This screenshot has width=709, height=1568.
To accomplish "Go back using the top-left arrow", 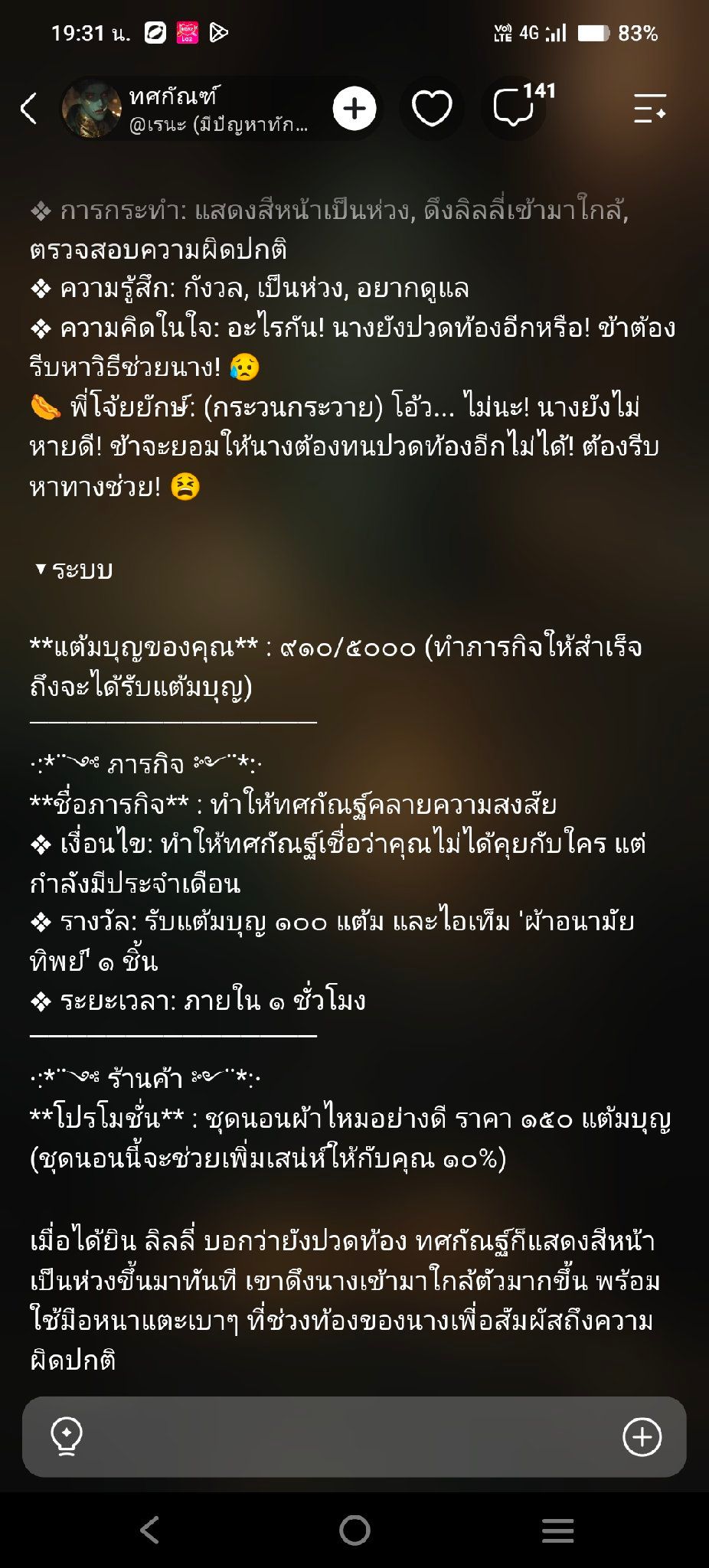I will (29, 109).
